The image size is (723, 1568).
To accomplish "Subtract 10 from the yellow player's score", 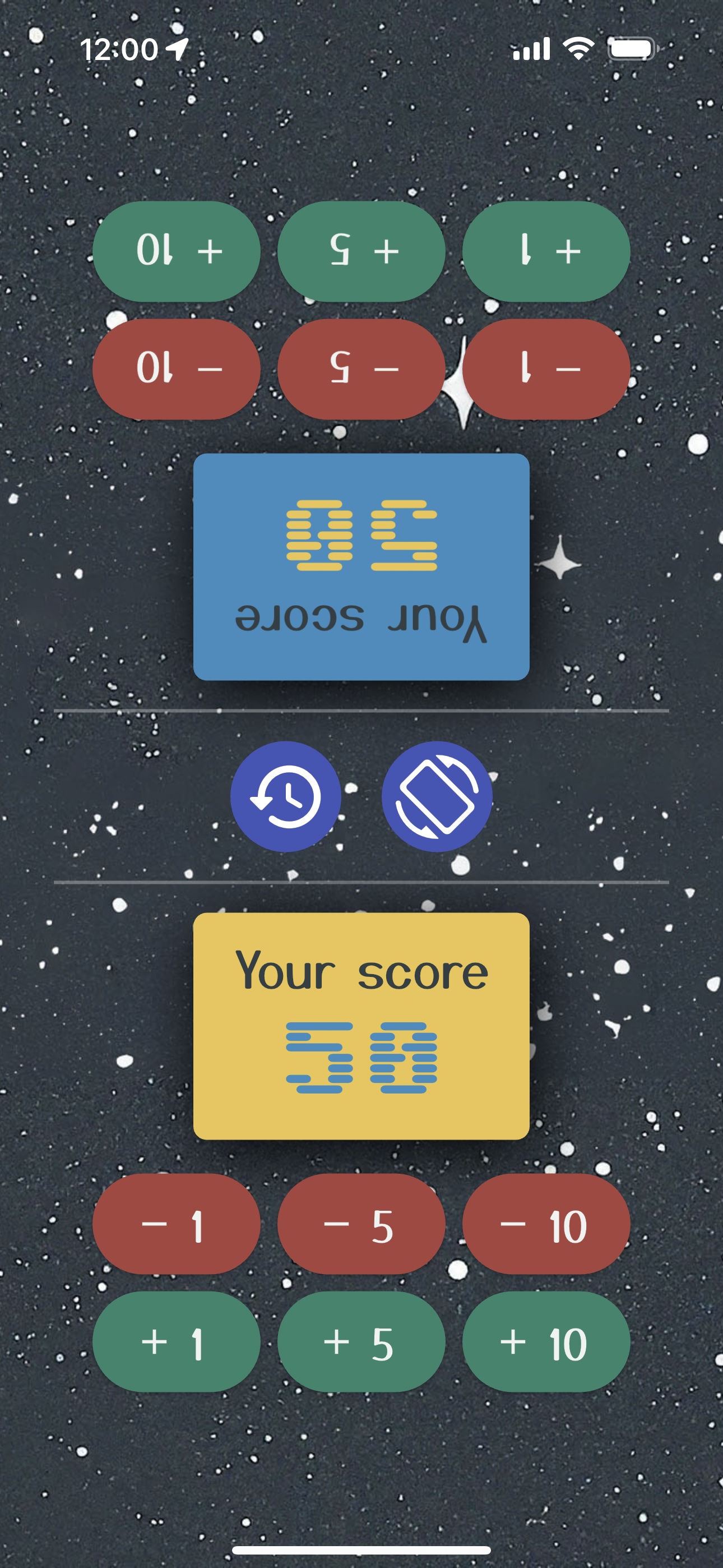I will (546, 1224).
